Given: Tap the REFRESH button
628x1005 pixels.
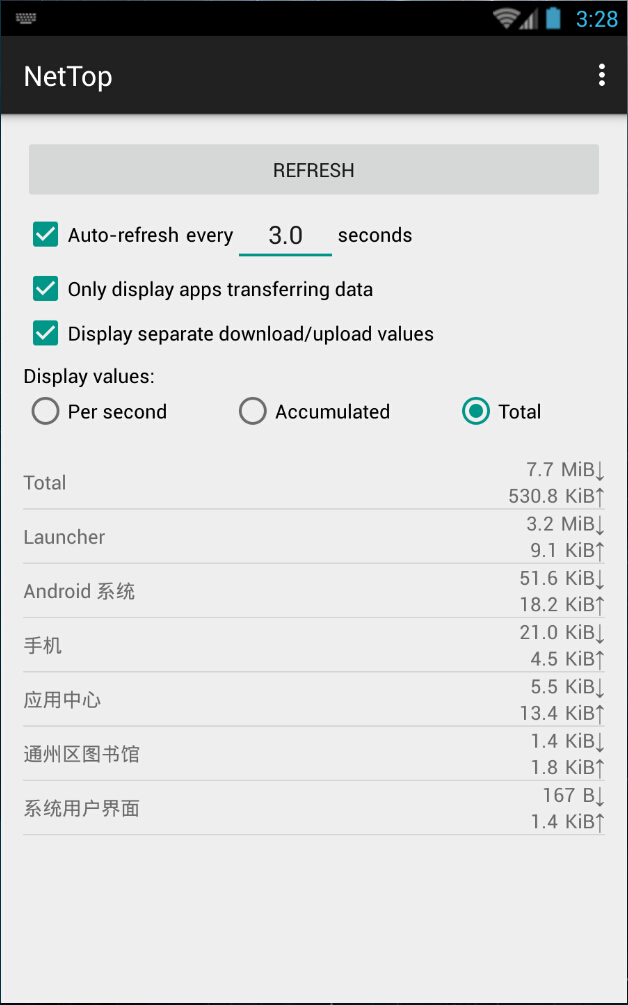Looking at the screenshot, I should coord(314,170).
